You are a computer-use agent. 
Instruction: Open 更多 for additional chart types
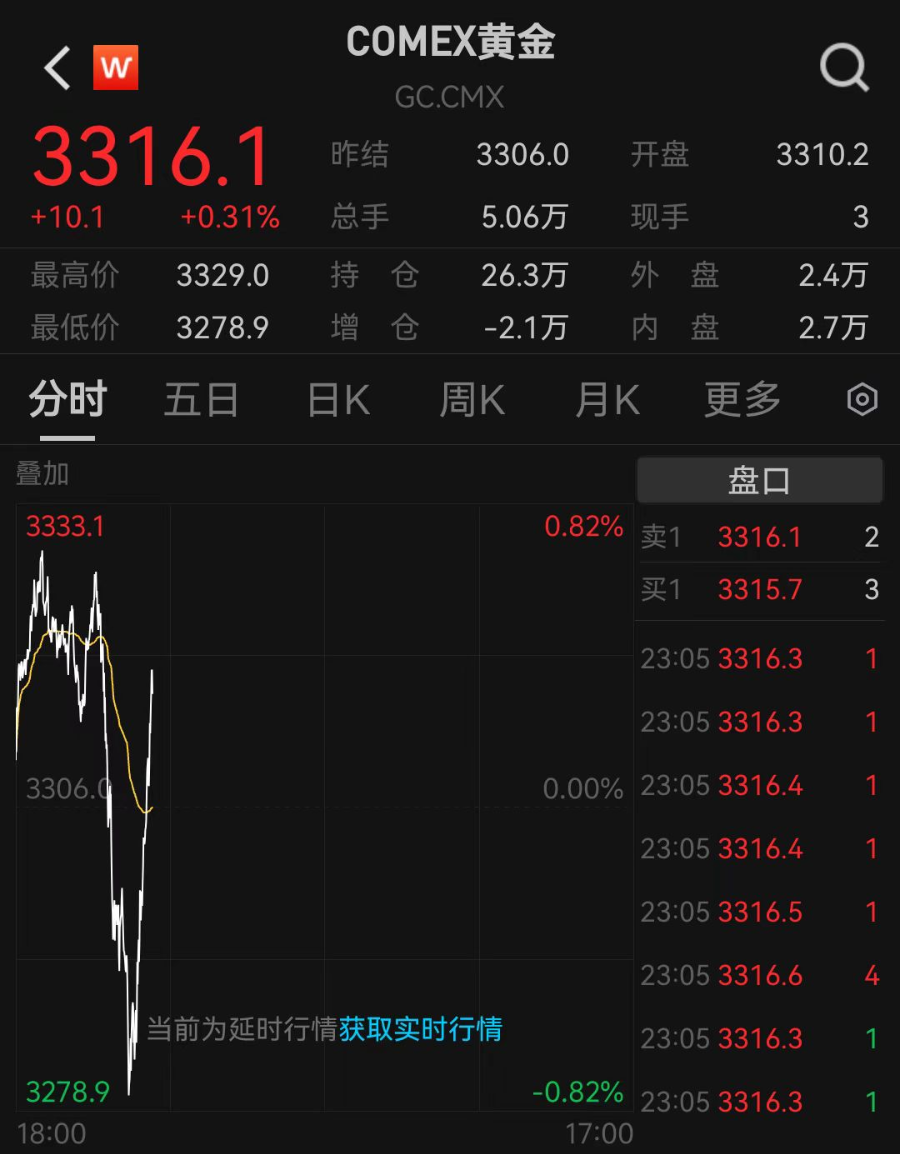pyautogui.click(x=741, y=399)
